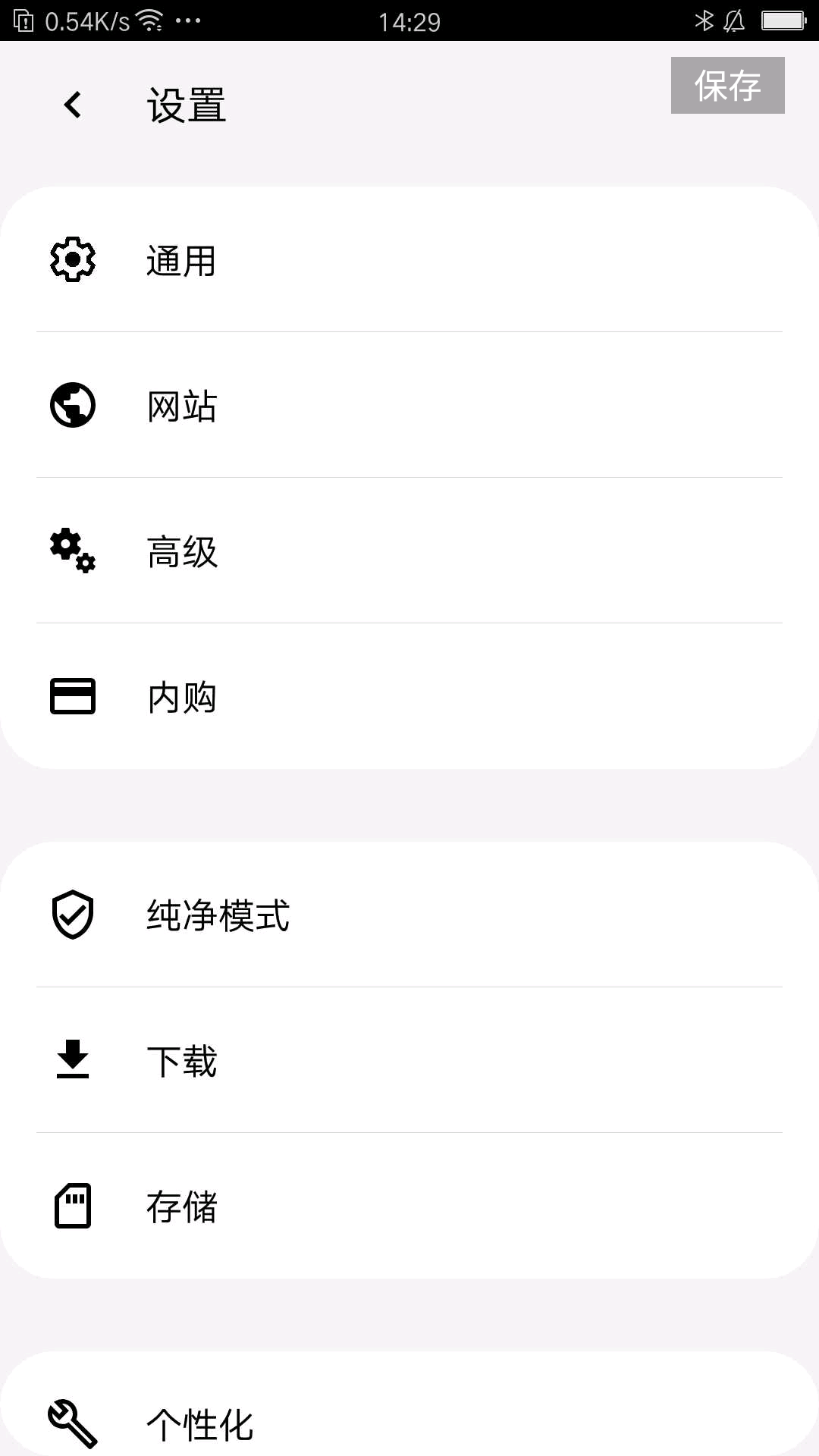Open 高级 advanced settings
Screen dimensions: 819x1456
(409, 551)
